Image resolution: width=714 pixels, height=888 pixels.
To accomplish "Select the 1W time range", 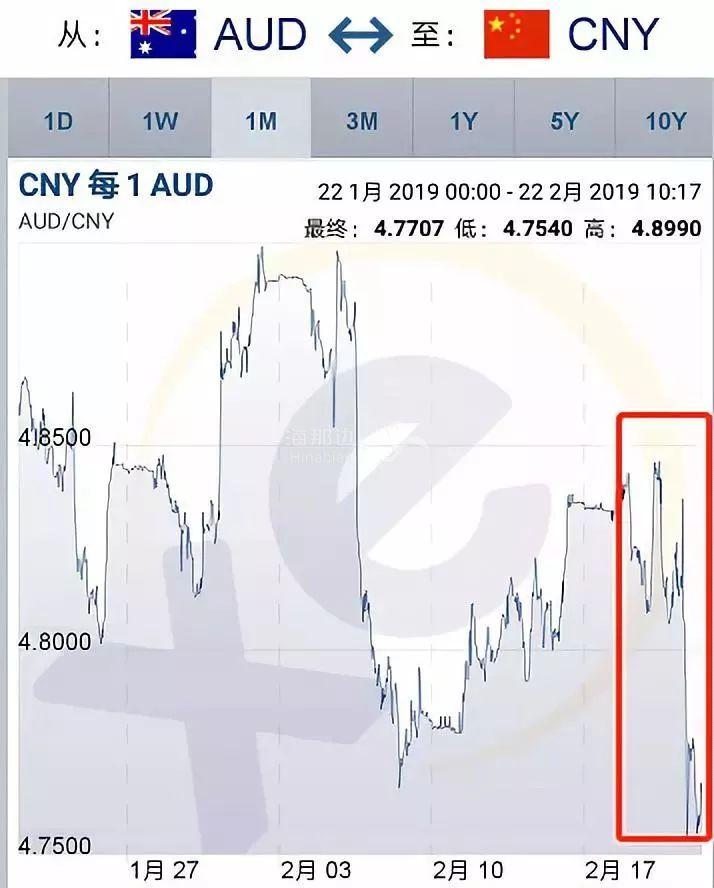I will click(159, 121).
